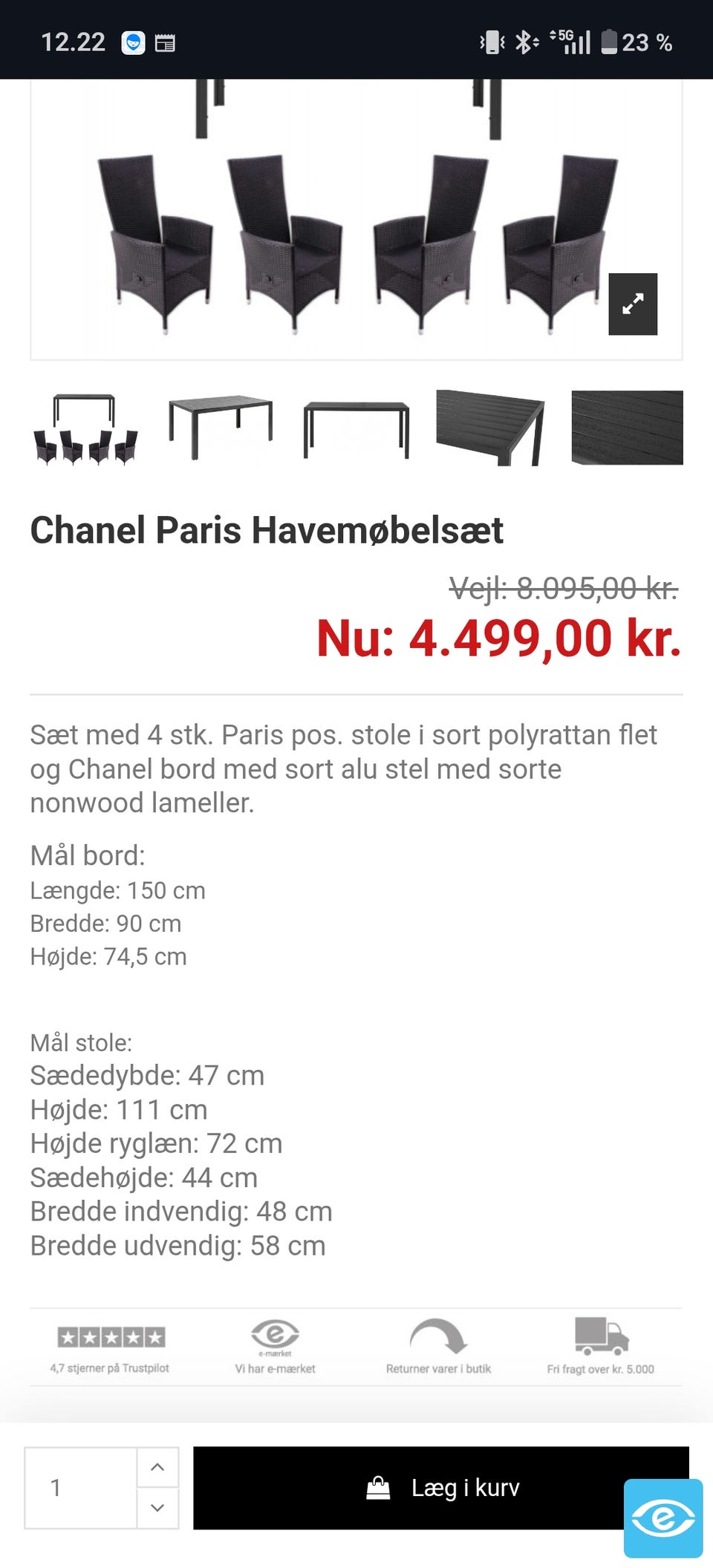Expand the product image to fullscreen
The image size is (713, 1568).
(x=633, y=304)
